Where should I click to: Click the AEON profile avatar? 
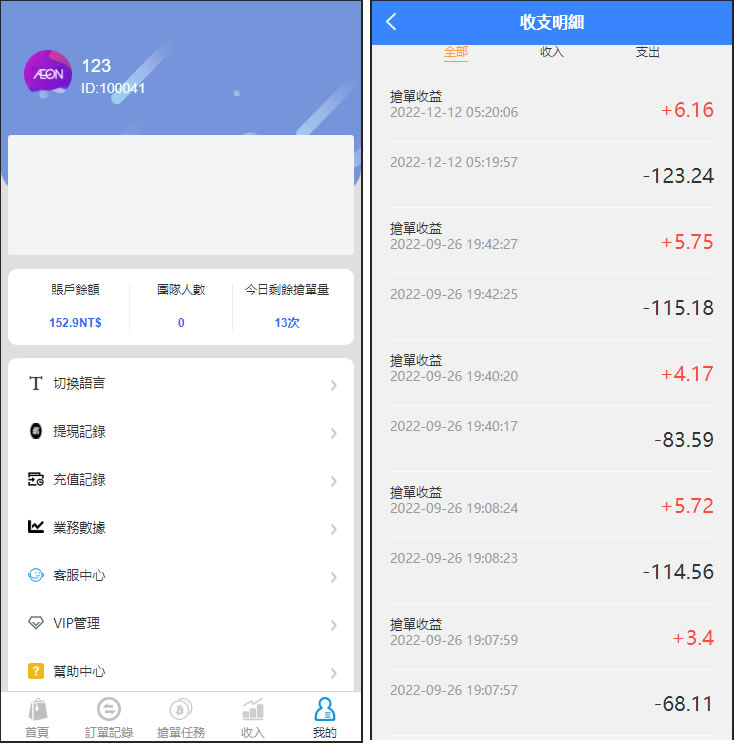point(48,72)
